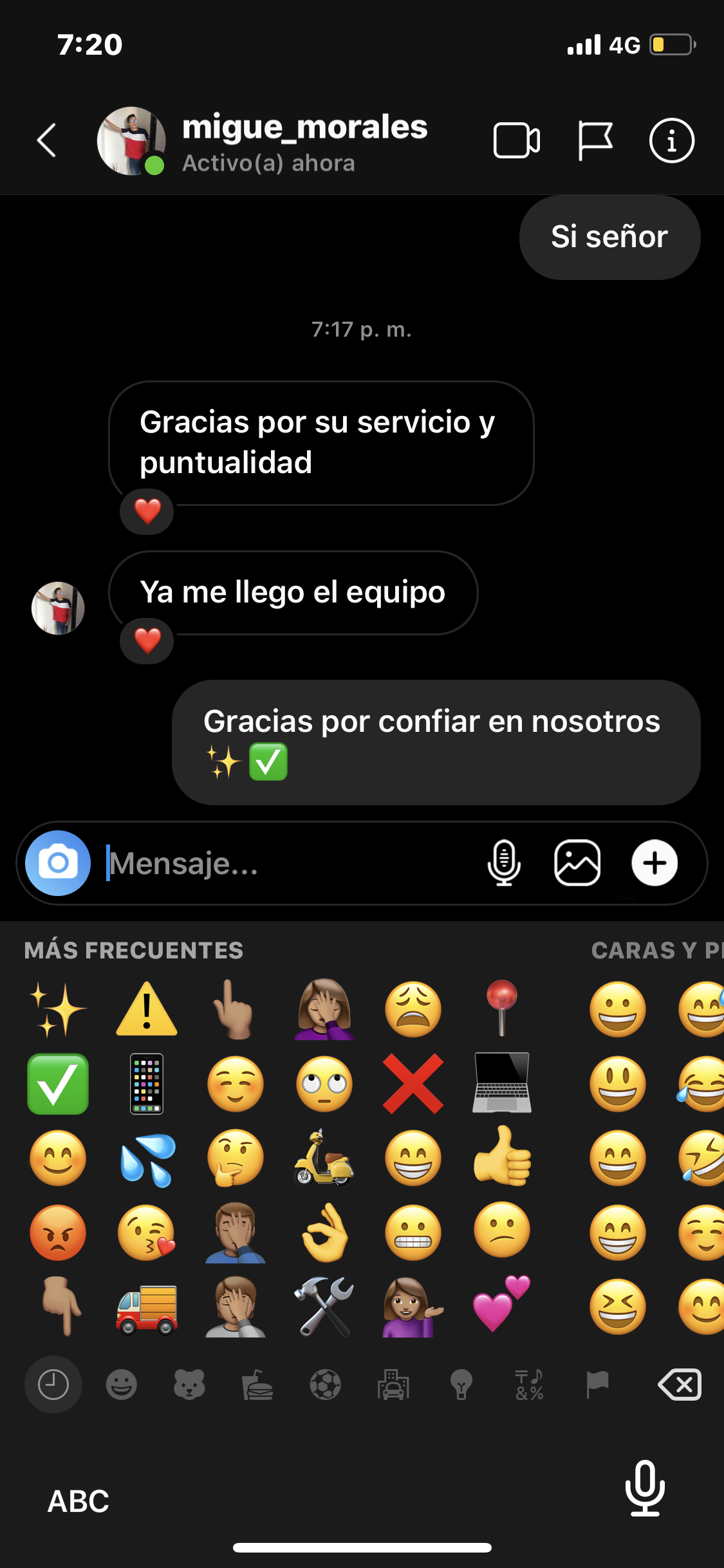The image size is (724, 1568).
Task: Insert the delivery truck emoji
Action: 147,1307
